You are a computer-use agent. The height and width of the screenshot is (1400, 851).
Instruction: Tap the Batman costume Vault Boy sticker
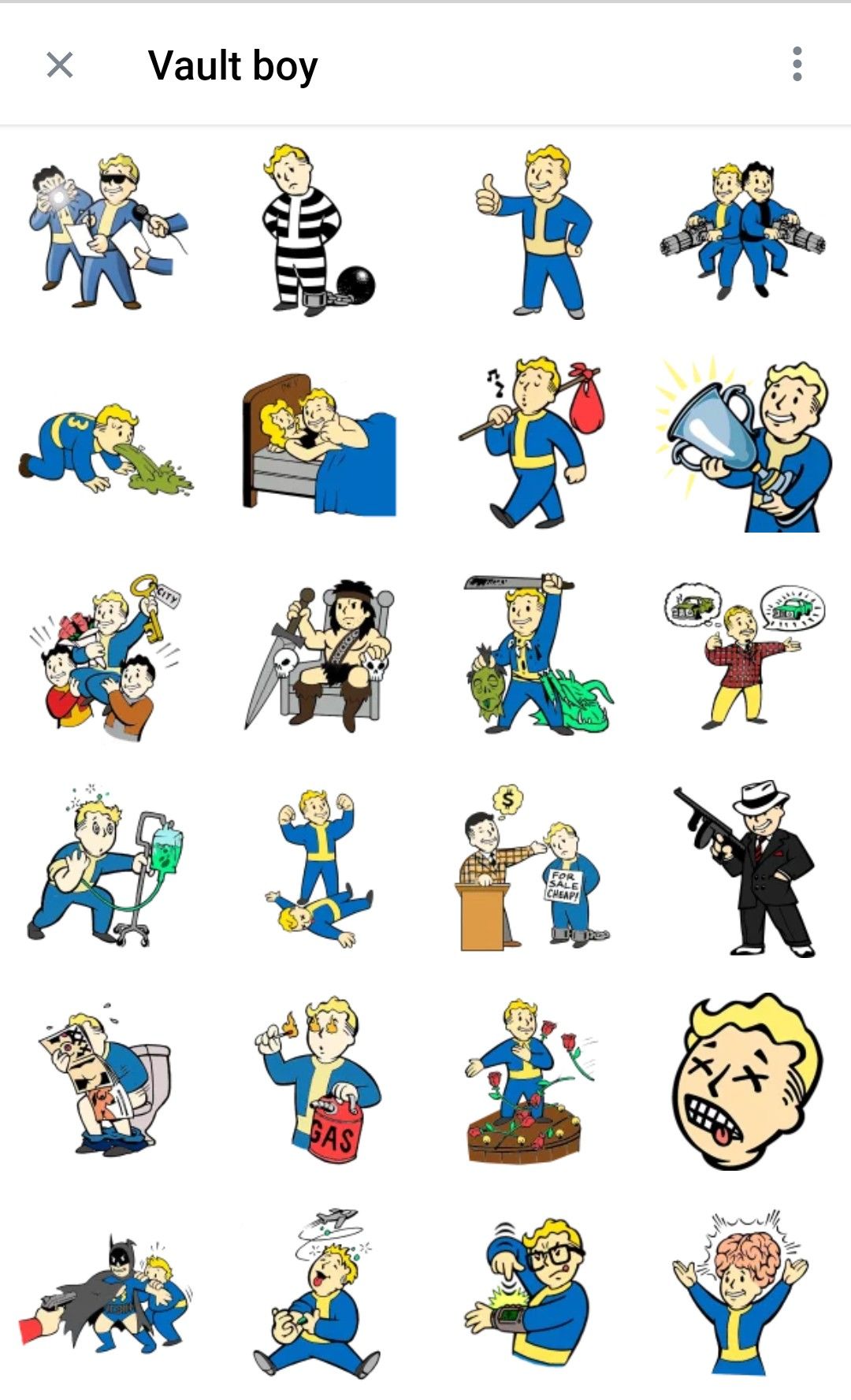pos(106,1292)
